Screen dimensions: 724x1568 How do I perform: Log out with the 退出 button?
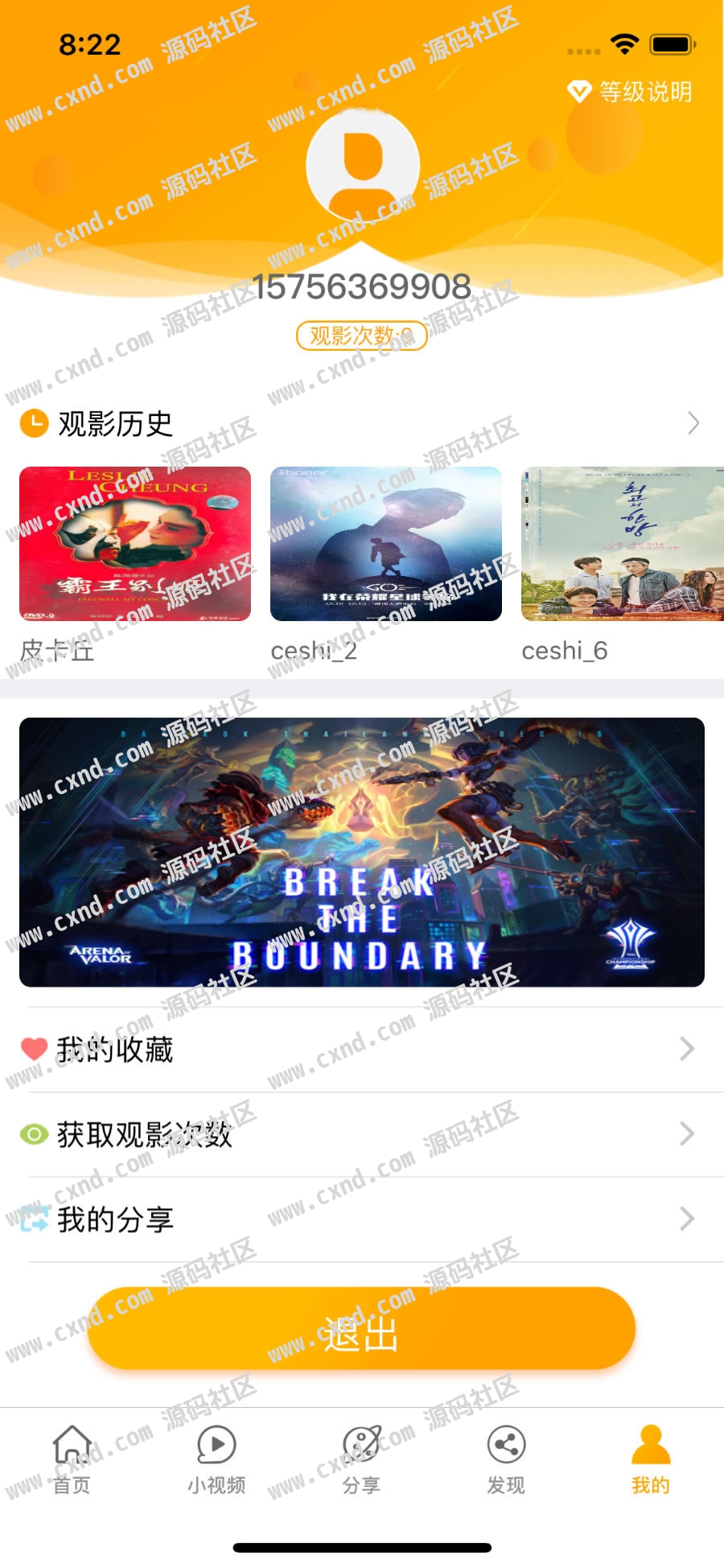coord(362,1328)
